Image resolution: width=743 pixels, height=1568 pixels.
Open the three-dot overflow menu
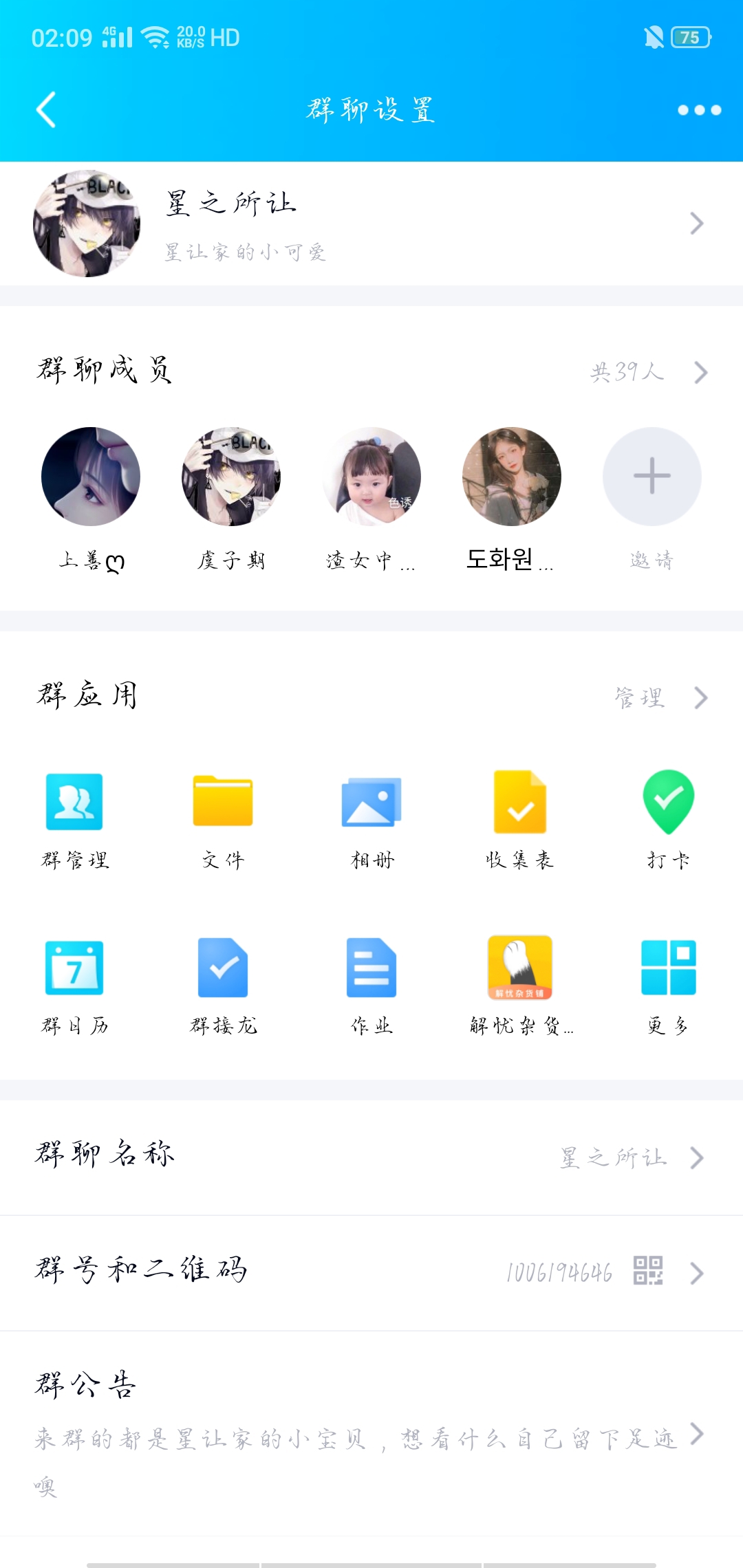pos(699,110)
